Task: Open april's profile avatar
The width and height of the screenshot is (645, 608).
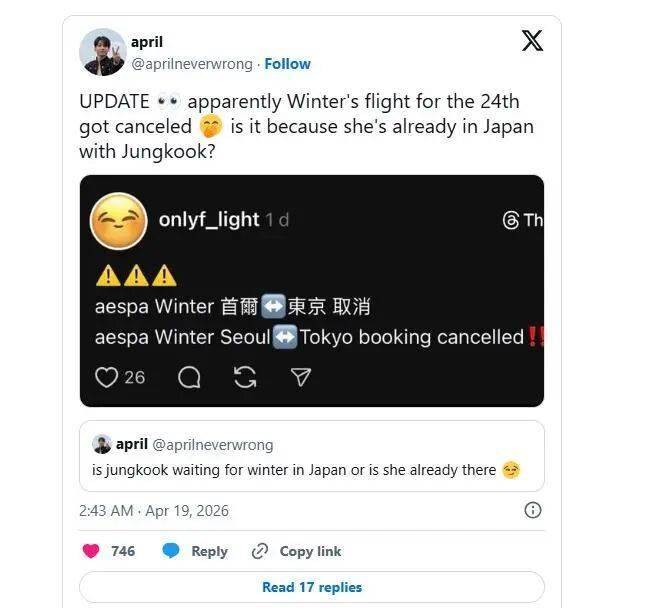Action: (103, 52)
